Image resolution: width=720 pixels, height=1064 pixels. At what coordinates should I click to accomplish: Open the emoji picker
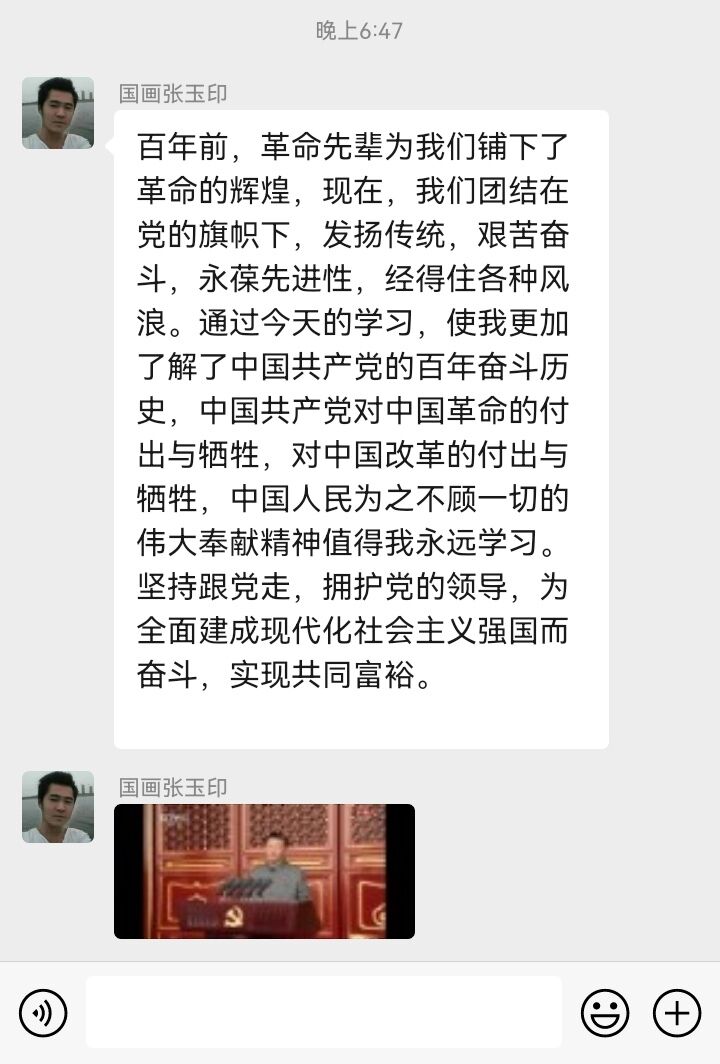point(605,1013)
